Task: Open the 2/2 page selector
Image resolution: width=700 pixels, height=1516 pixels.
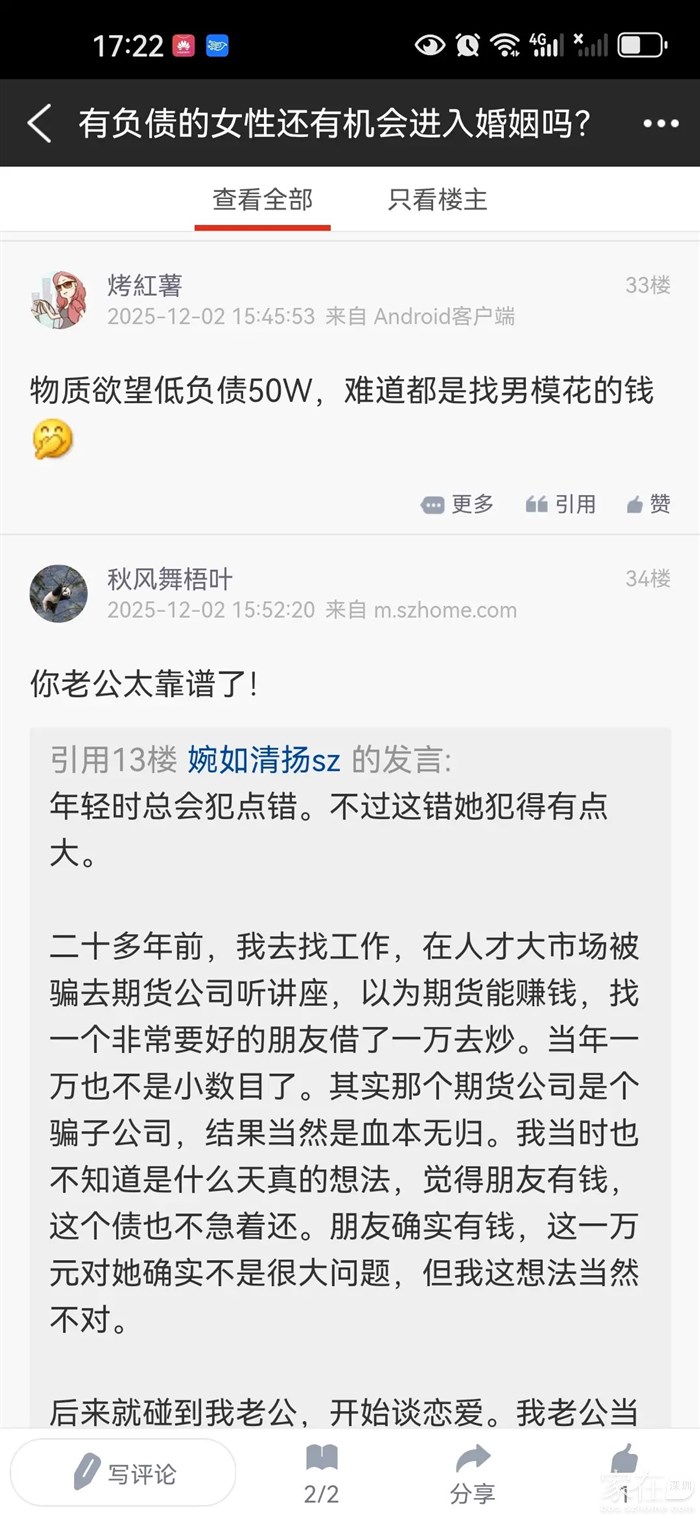Action: [x=321, y=1473]
